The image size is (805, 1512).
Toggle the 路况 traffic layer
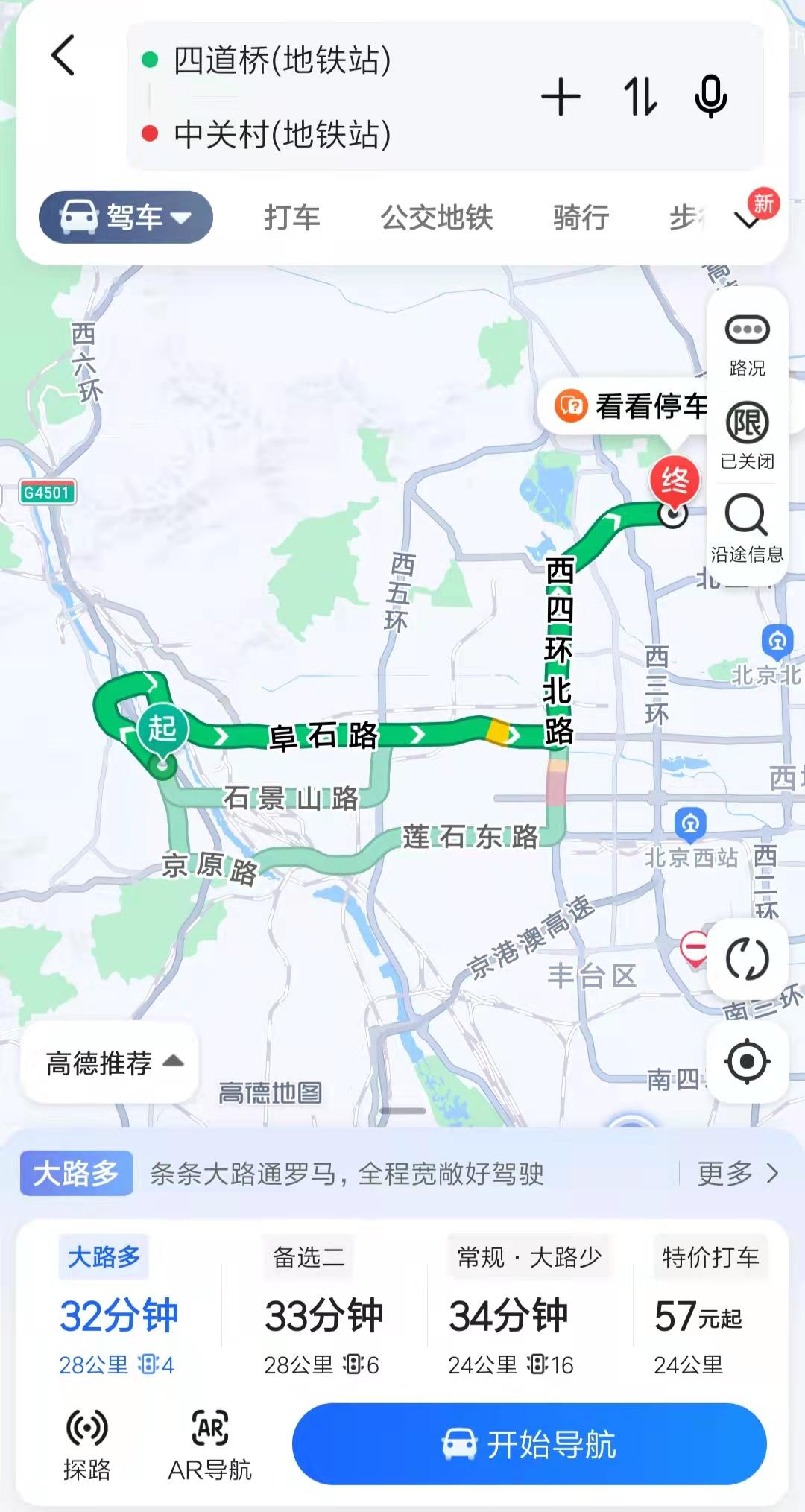click(747, 344)
